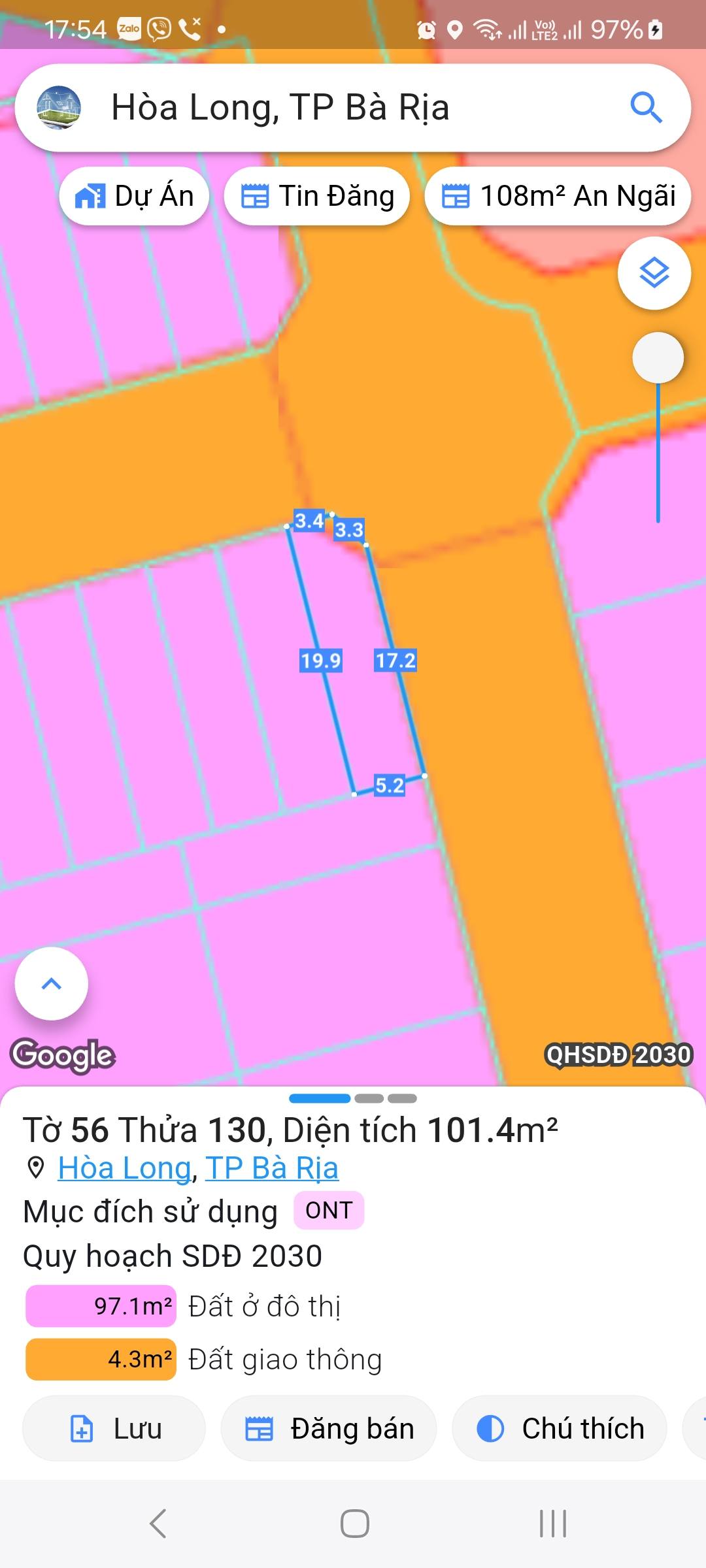Go to the system home screen
The width and height of the screenshot is (706, 1568).
pyautogui.click(x=354, y=1524)
